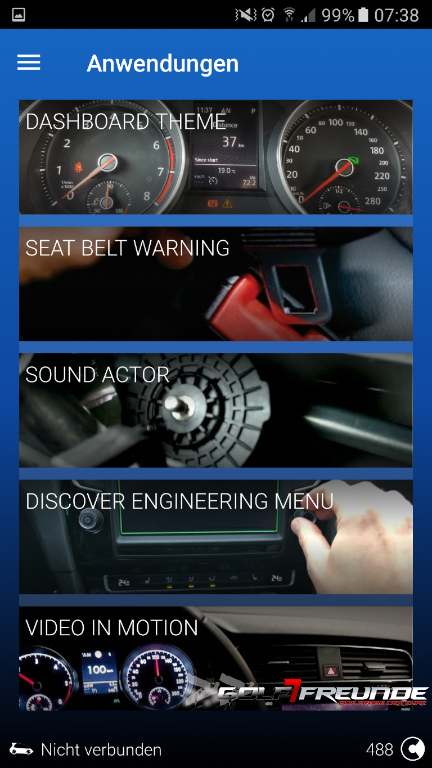
Task: Open the Video In Motion application
Action: (x=216, y=659)
